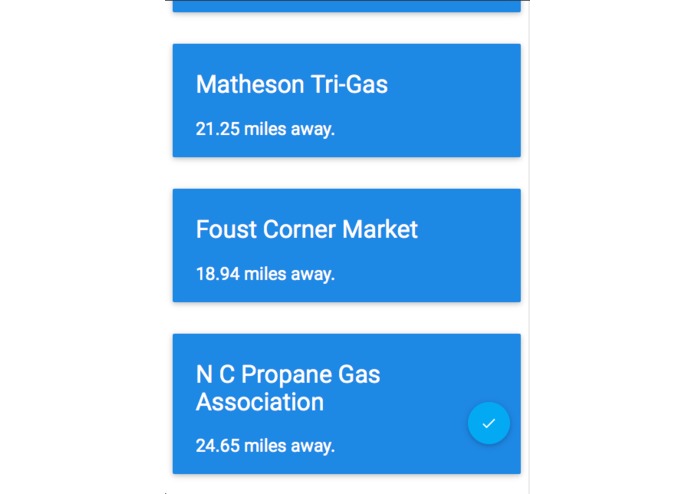
Task: Open the Matheson Tri-Gas card
Action: tap(346, 101)
